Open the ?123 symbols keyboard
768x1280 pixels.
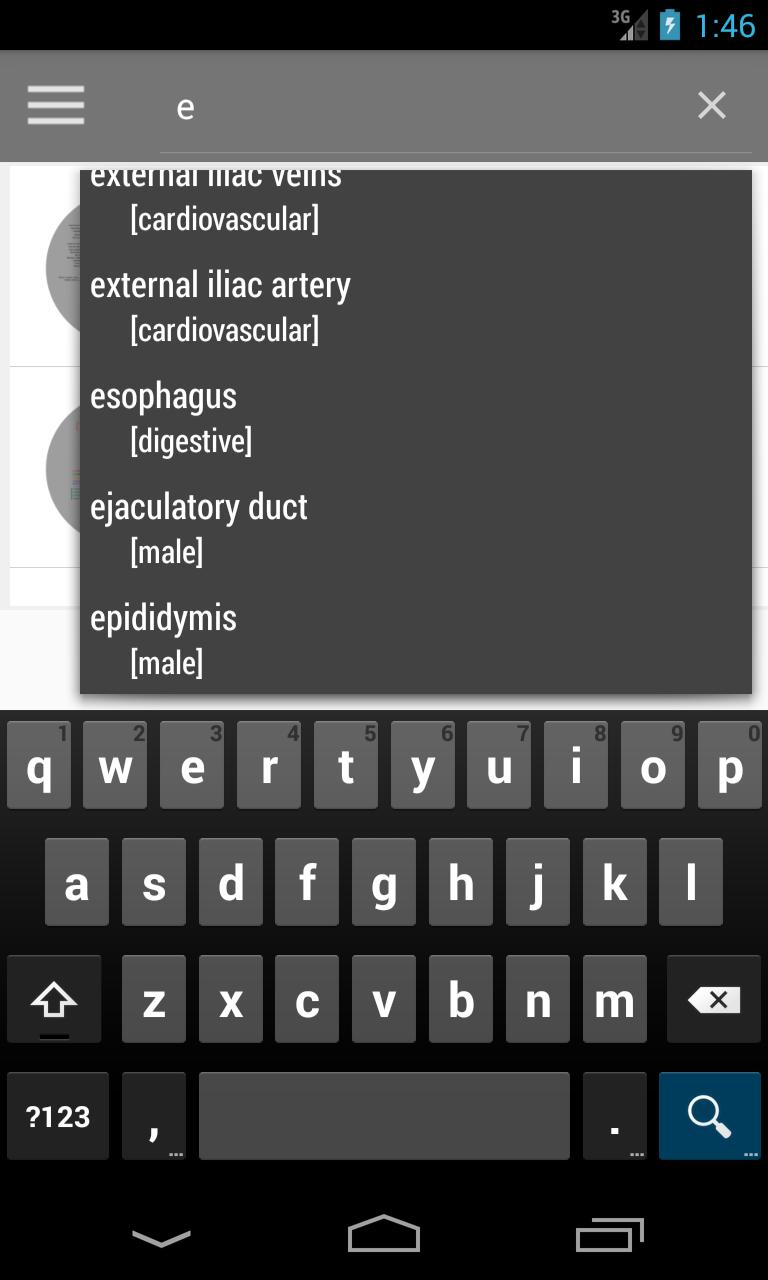click(x=57, y=1116)
